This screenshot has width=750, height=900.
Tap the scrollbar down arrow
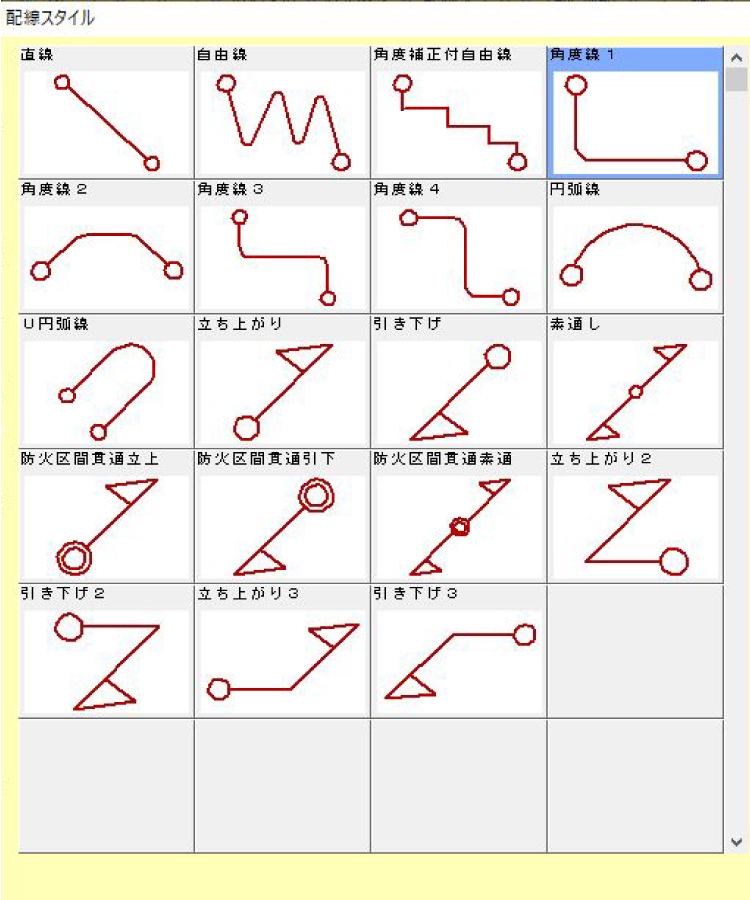(x=737, y=843)
